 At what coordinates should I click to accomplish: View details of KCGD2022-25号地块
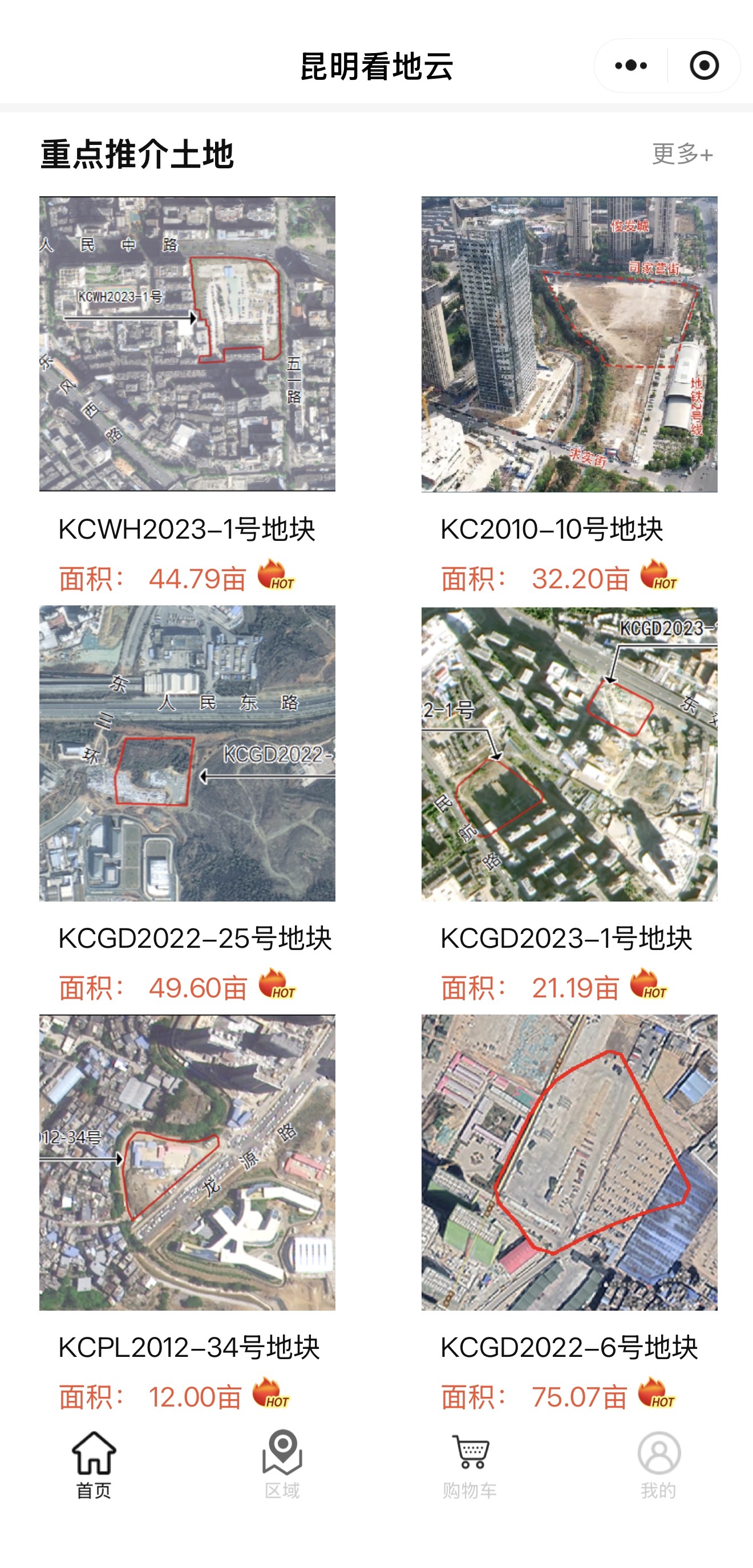(187, 753)
